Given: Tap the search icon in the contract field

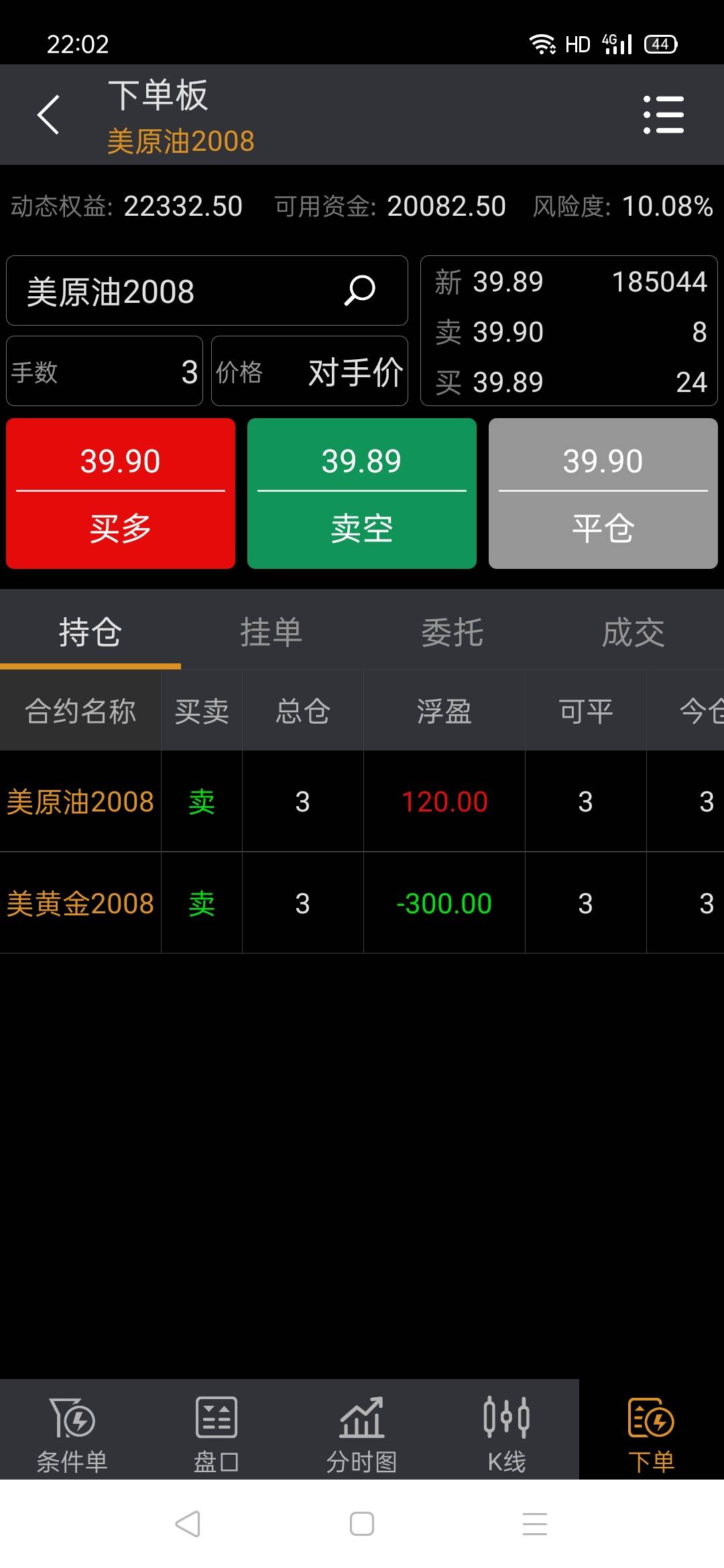Looking at the screenshot, I should tap(360, 290).
